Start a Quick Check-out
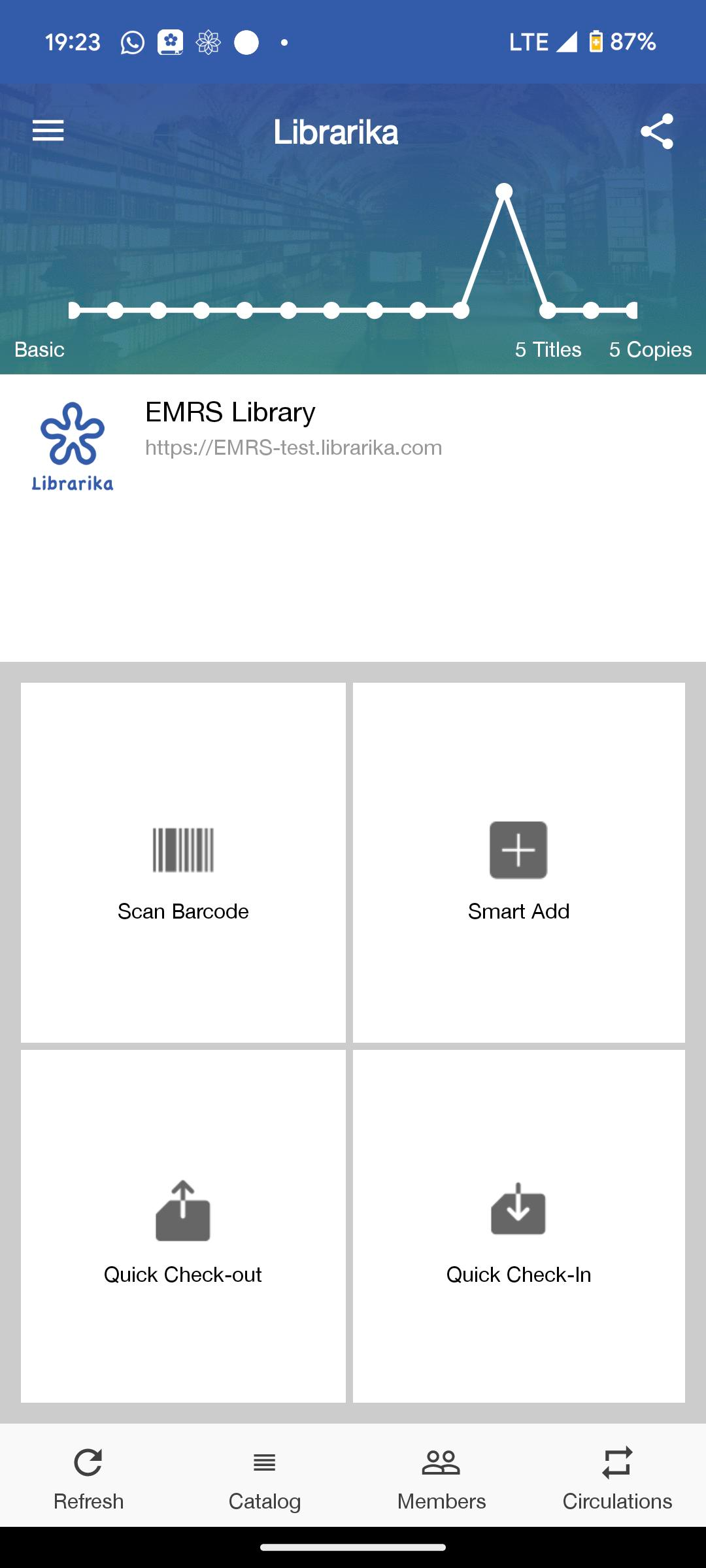 183,1226
